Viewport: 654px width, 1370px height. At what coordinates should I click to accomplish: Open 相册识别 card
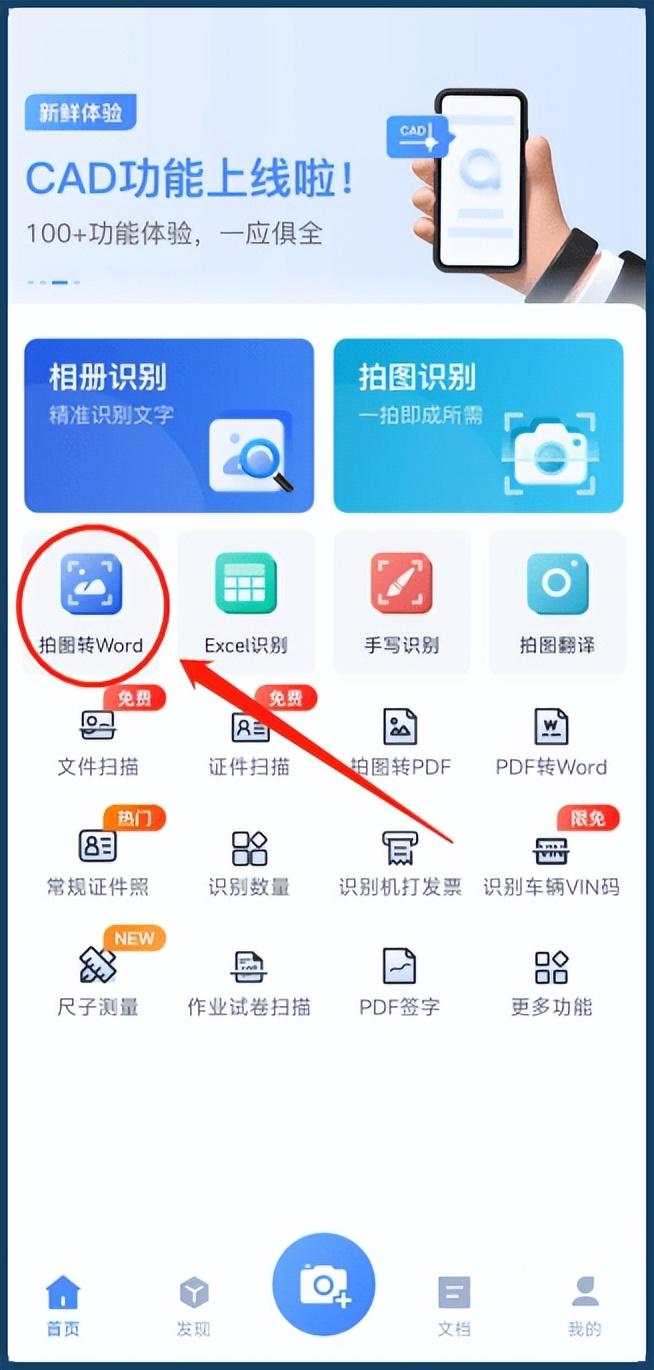169,425
